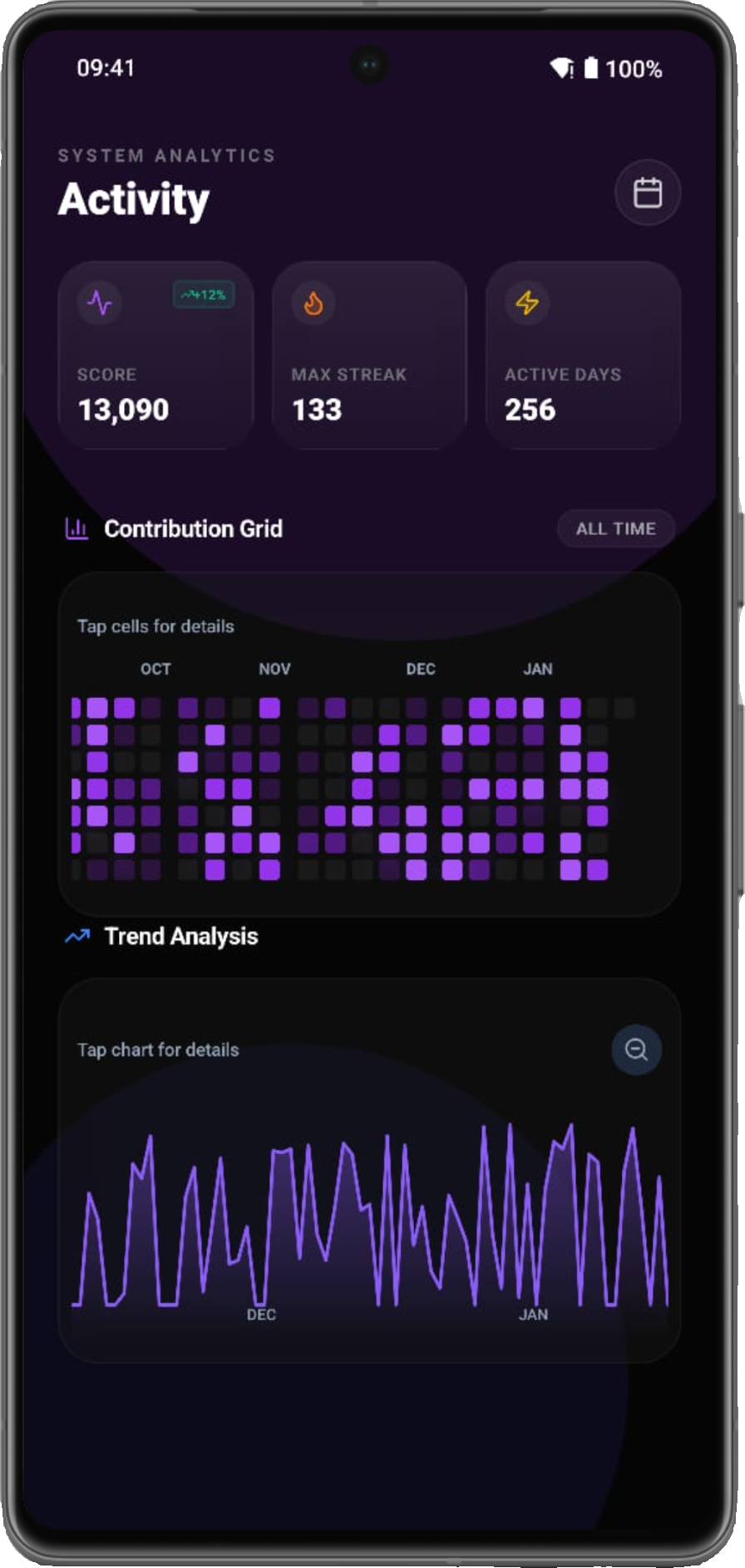The height and width of the screenshot is (1568, 745).
Task: Click the zoom-out magnifier on the trend chart
Action: (x=636, y=1049)
